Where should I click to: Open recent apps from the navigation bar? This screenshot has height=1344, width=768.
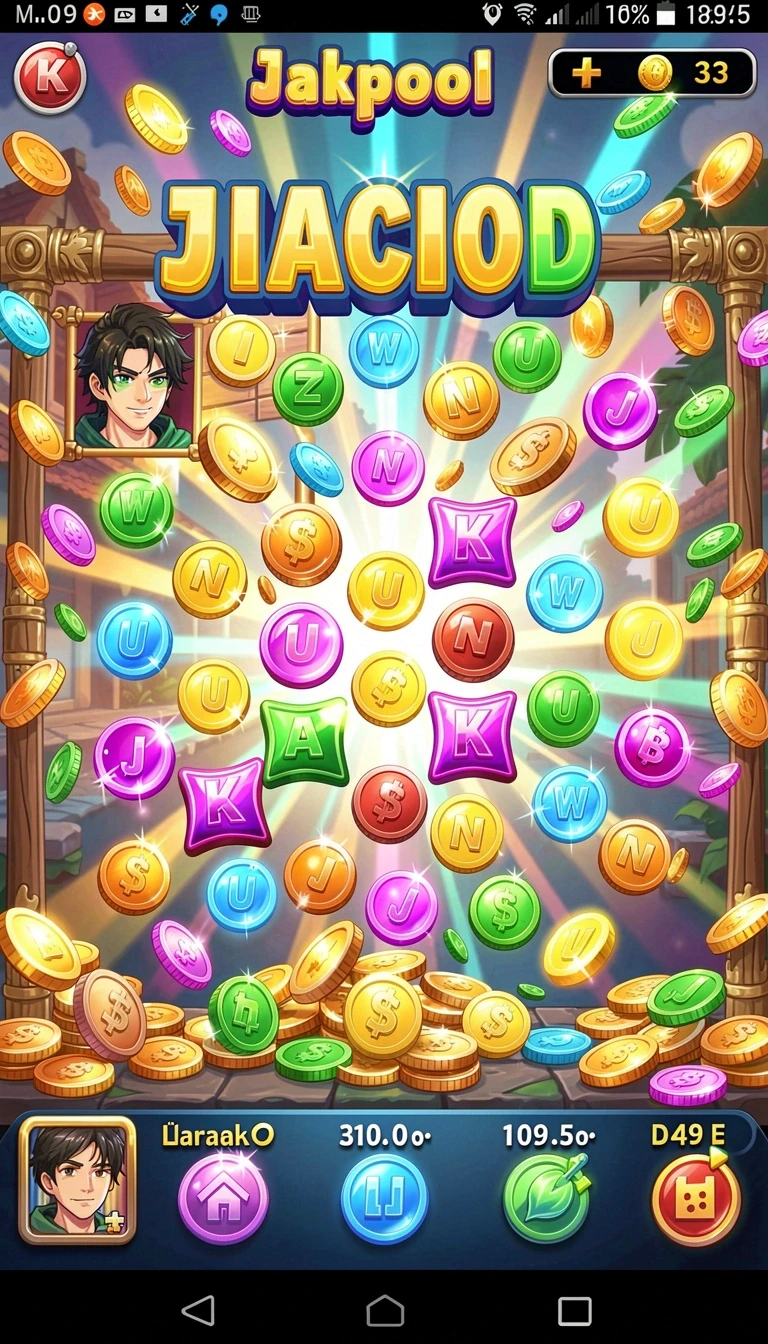tap(575, 1310)
